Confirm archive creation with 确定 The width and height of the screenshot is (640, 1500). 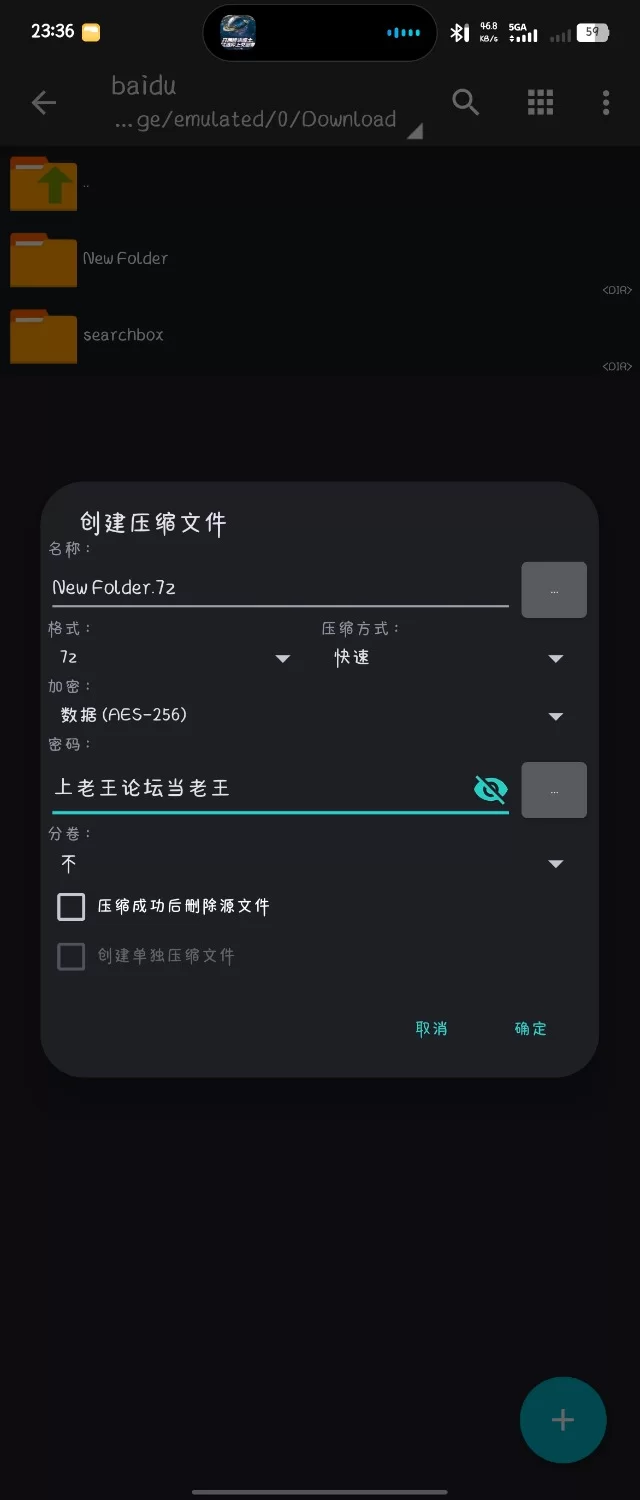point(530,1029)
